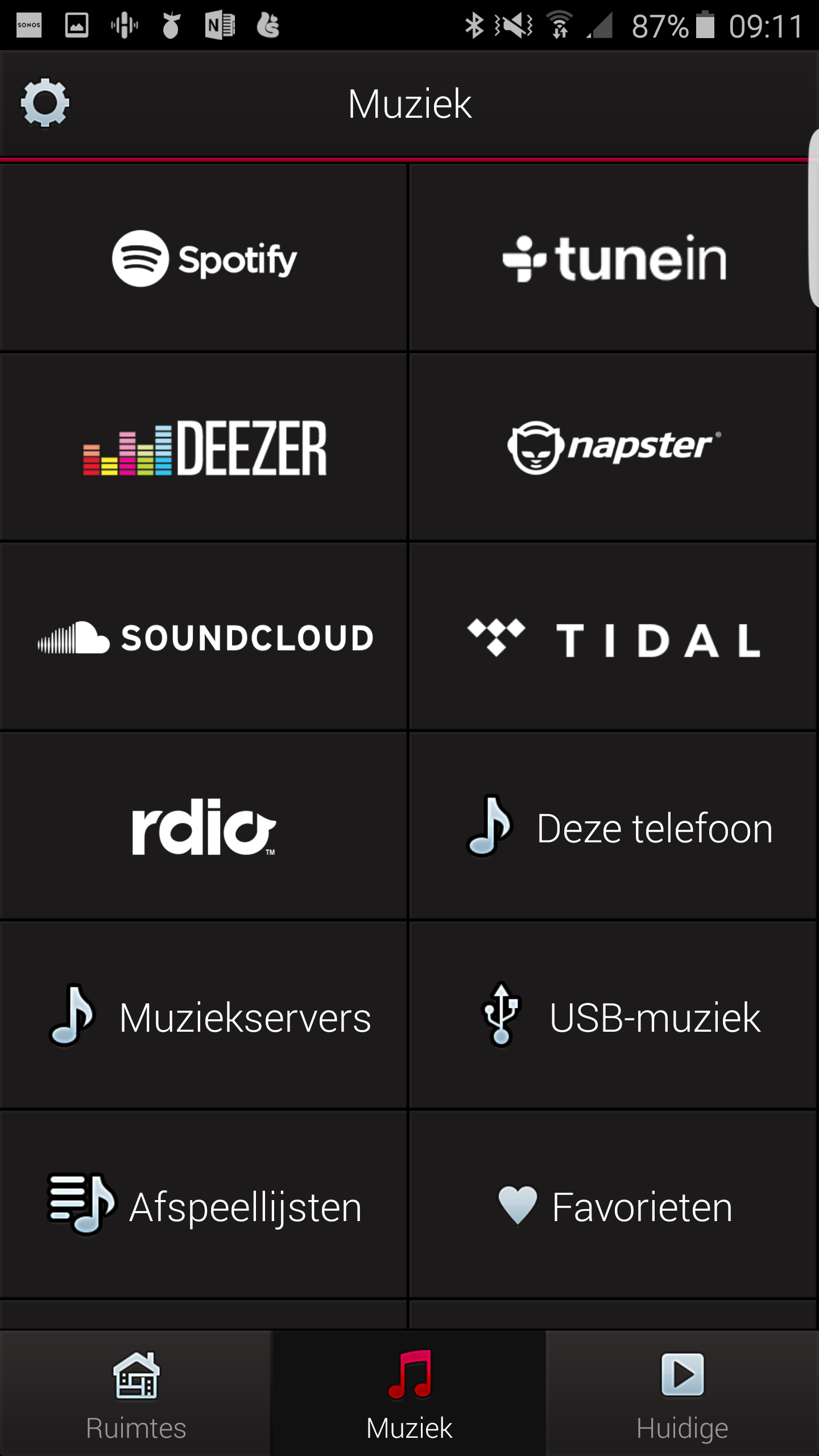The height and width of the screenshot is (1456, 819).
Task: Choose the Napster service
Action: coord(613,447)
